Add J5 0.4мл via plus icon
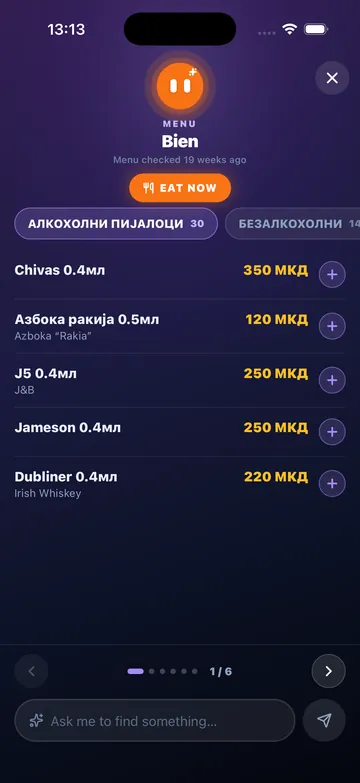 pos(332,380)
